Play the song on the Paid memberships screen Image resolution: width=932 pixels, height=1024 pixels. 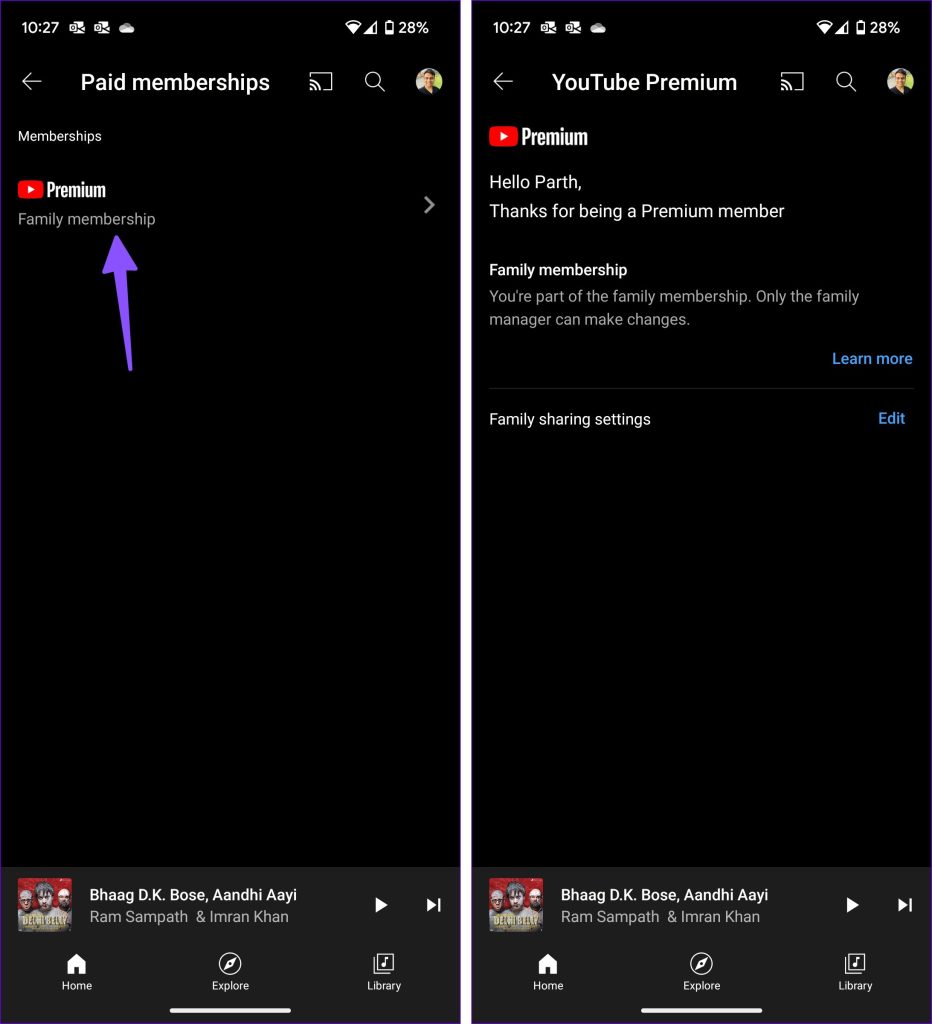381,905
